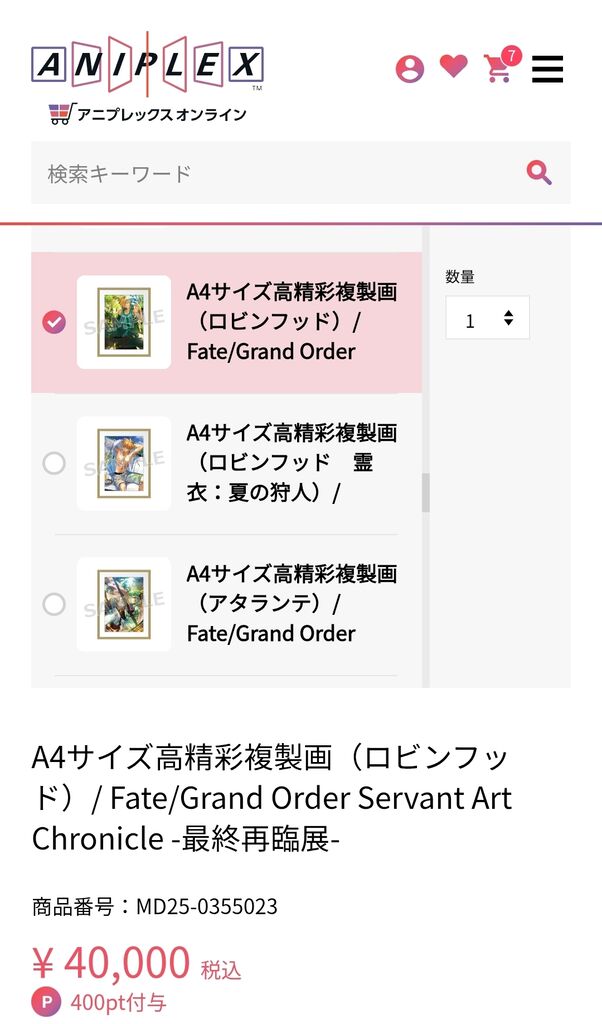
Task: Tap the magnifier search button
Action: (539, 173)
